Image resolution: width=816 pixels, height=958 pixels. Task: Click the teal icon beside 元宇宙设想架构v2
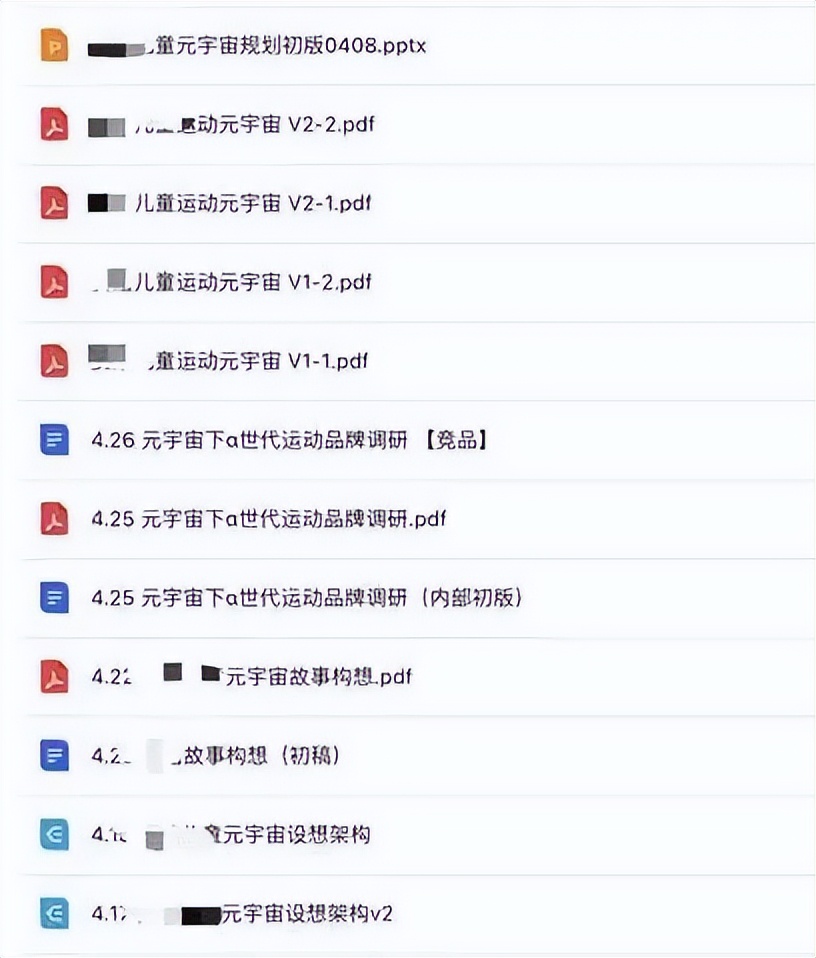[53, 913]
